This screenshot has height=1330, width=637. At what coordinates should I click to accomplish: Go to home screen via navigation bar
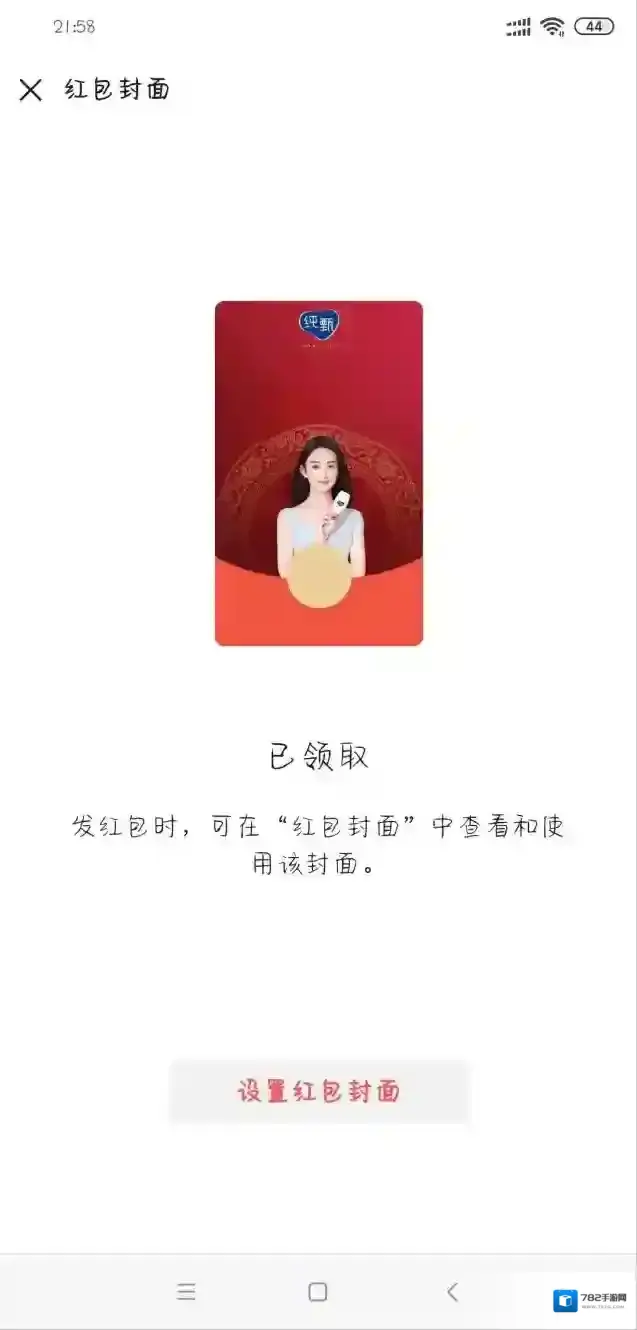(x=318, y=1291)
